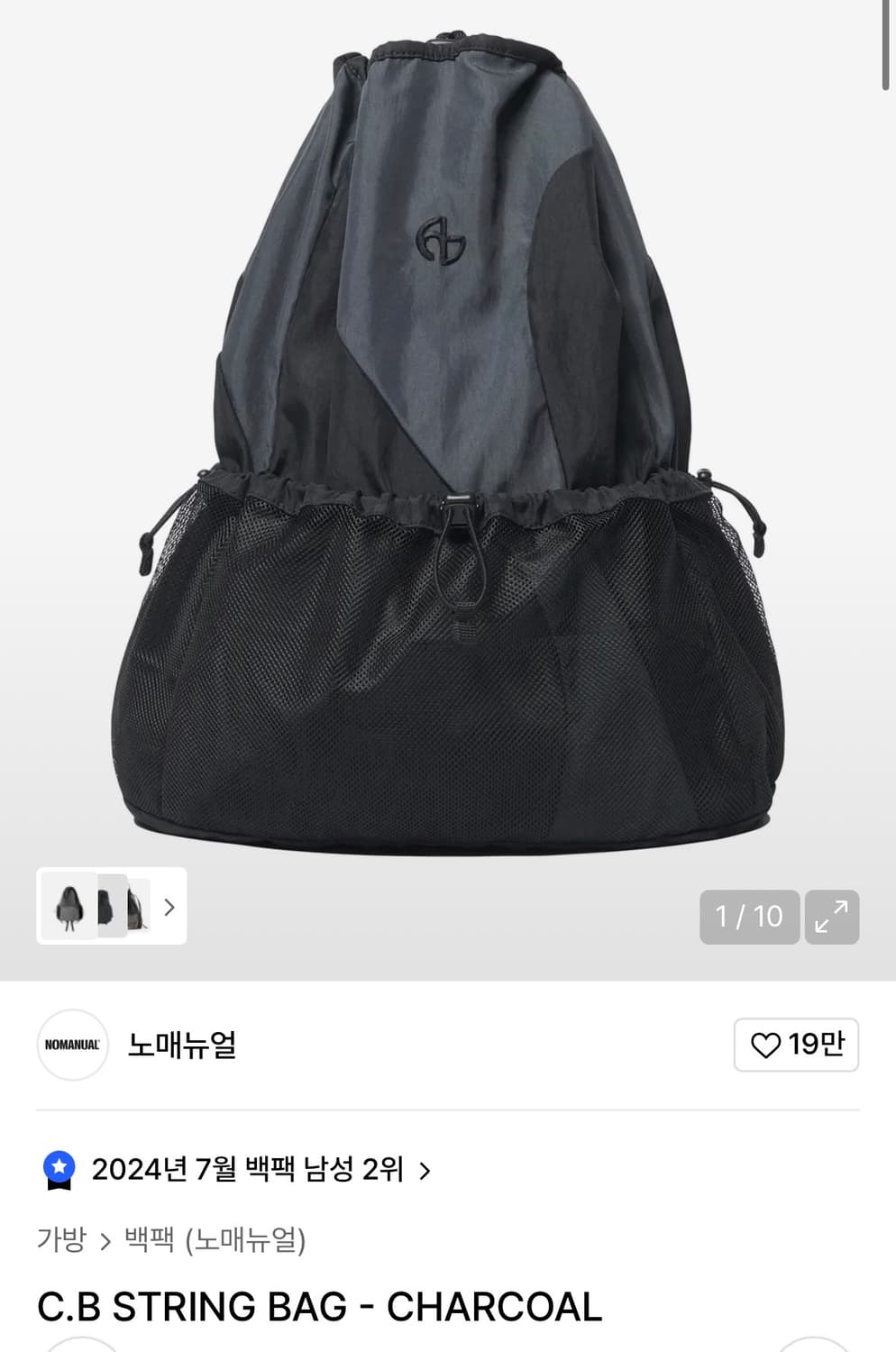The height and width of the screenshot is (1352, 896).
Task: Click the NOMANUAL circular brand logo
Action: click(72, 1044)
